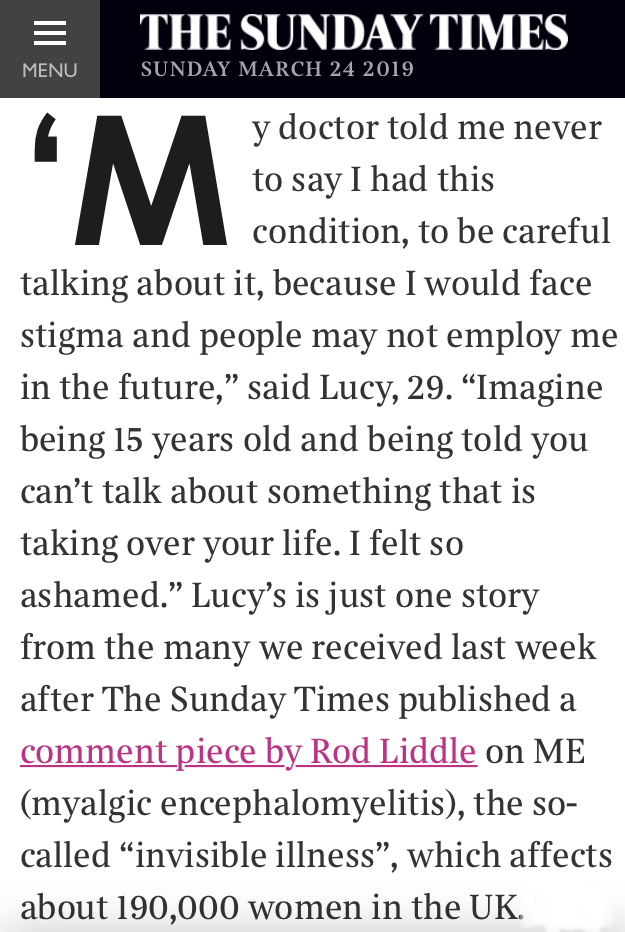Tap The Sunday Times masthead to go home
625x932 pixels.
click(354, 34)
